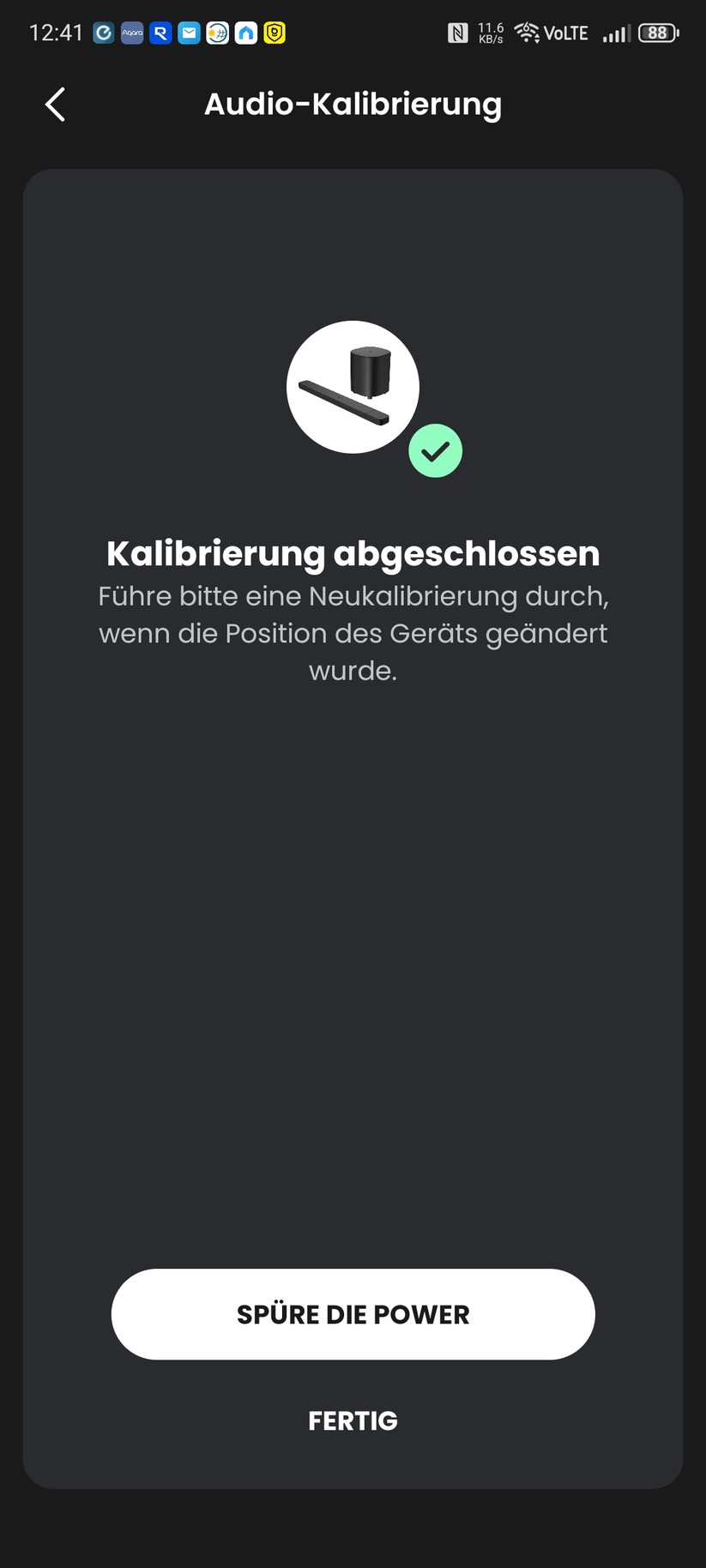The width and height of the screenshot is (706, 1568).
Task: Tap the clock showing 12:41
Action: click(x=56, y=33)
